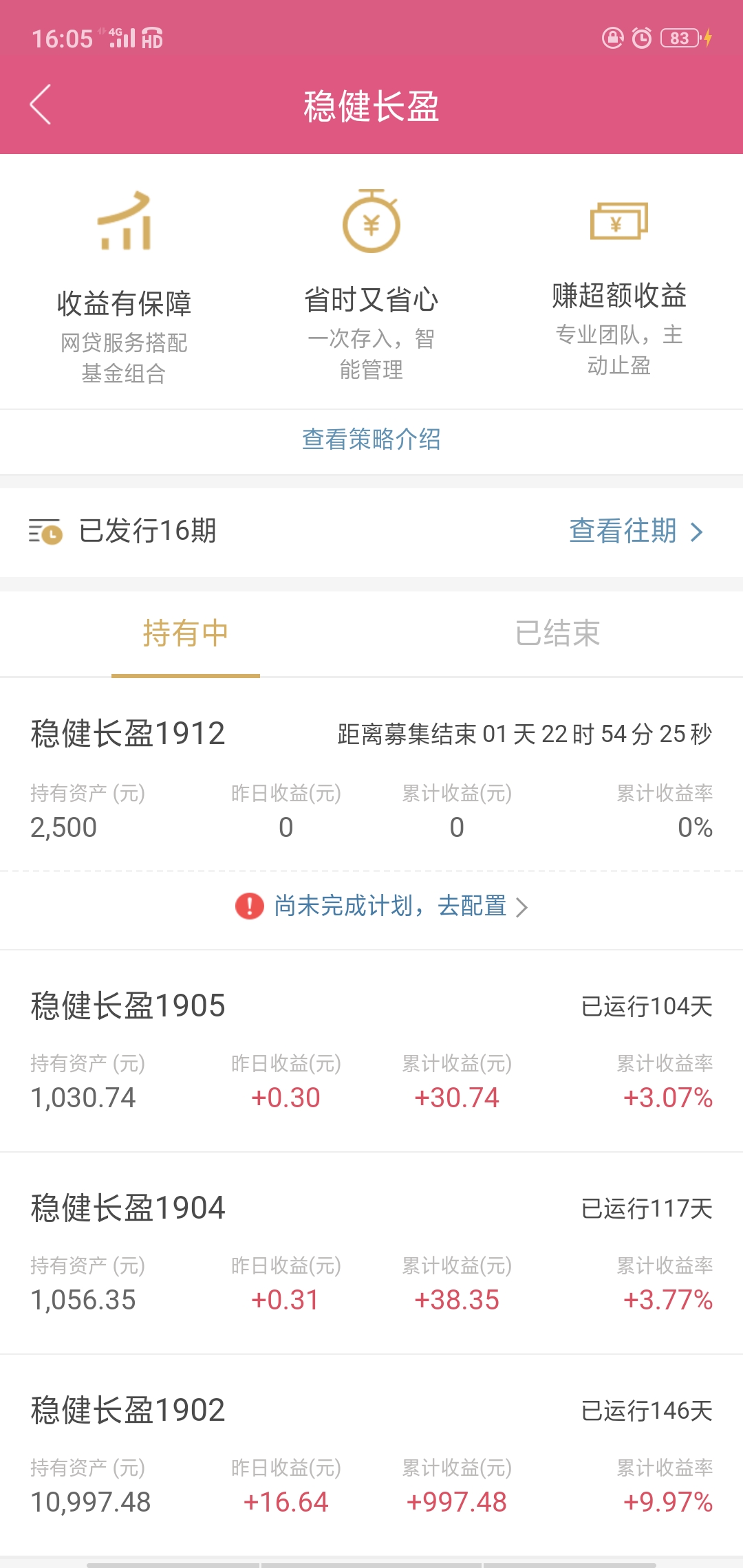Go back using the top-left arrow
The width and height of the screenshot is (743, 1568).
[x=41, y=105]
